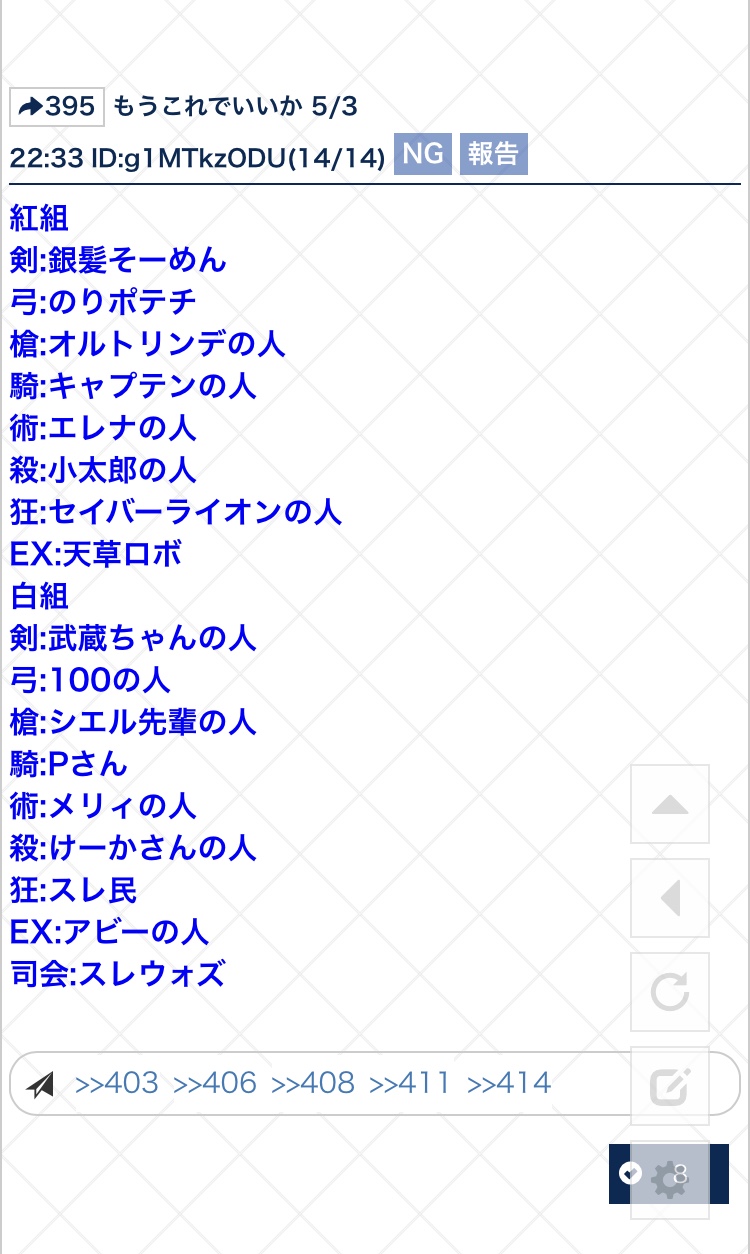Image resolution: width=750 pixels, height=1254 pixels.
Task: Report this post via 報告
Action: click(x=493, y=155)
